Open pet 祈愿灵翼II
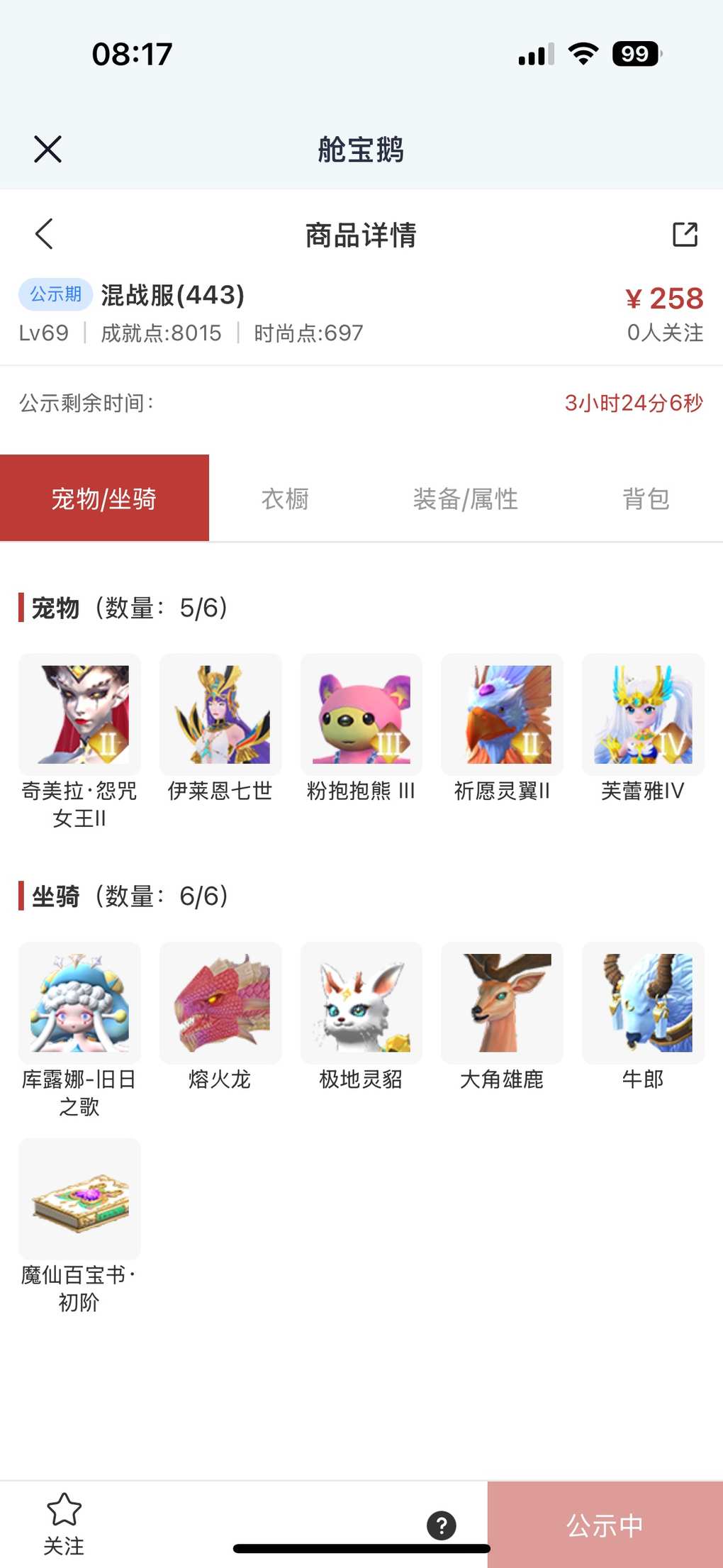 point(502,714)
